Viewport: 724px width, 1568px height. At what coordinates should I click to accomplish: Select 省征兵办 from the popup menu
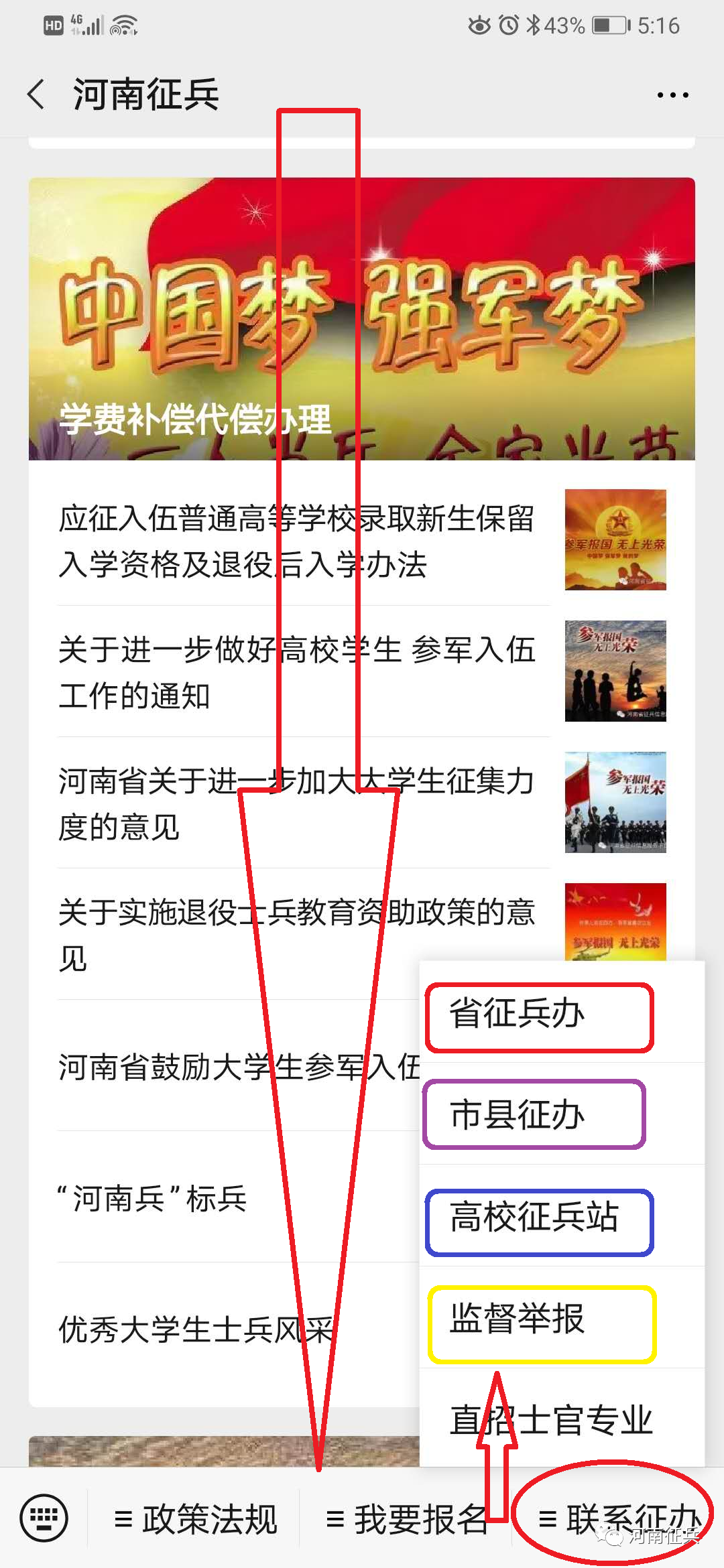coord(540,1013)
